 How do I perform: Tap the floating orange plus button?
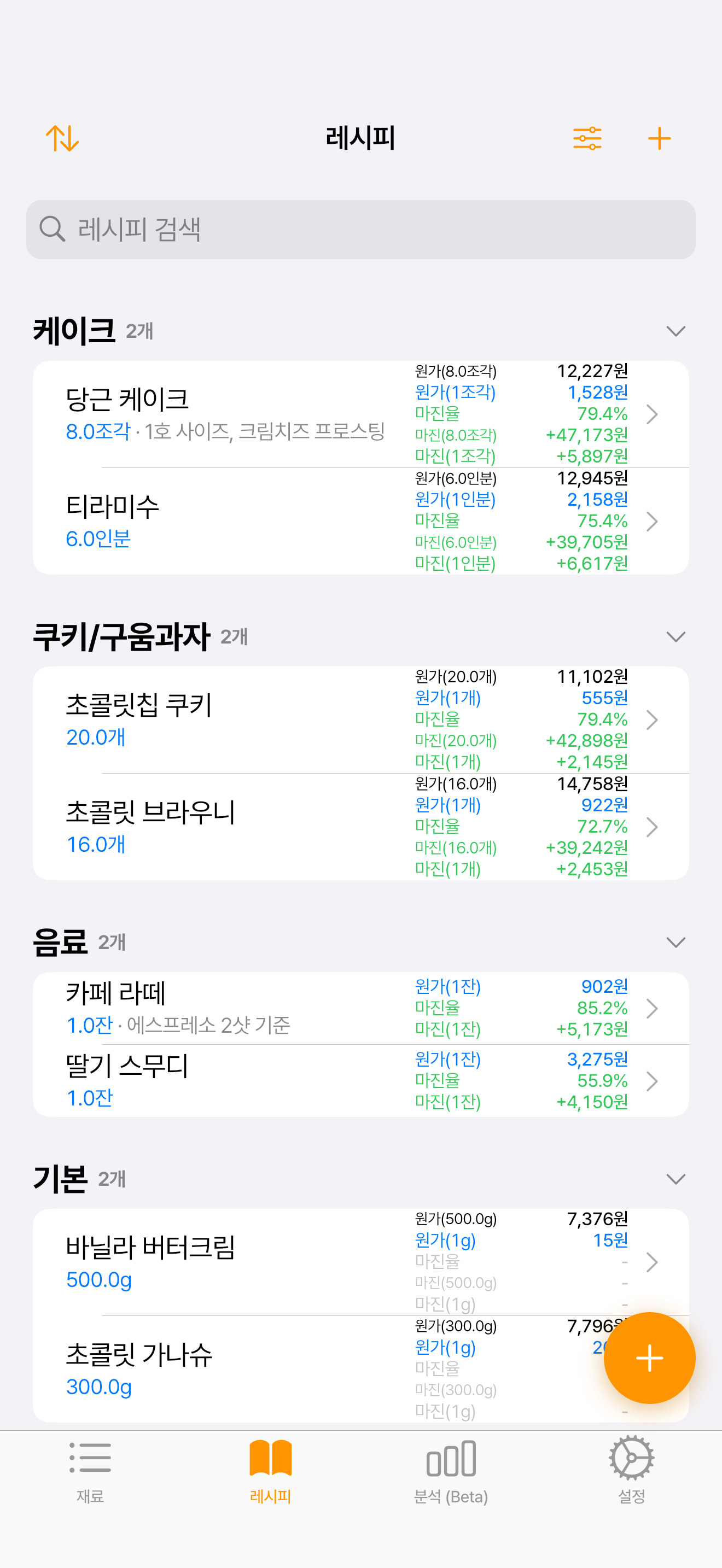[650, 1359]
